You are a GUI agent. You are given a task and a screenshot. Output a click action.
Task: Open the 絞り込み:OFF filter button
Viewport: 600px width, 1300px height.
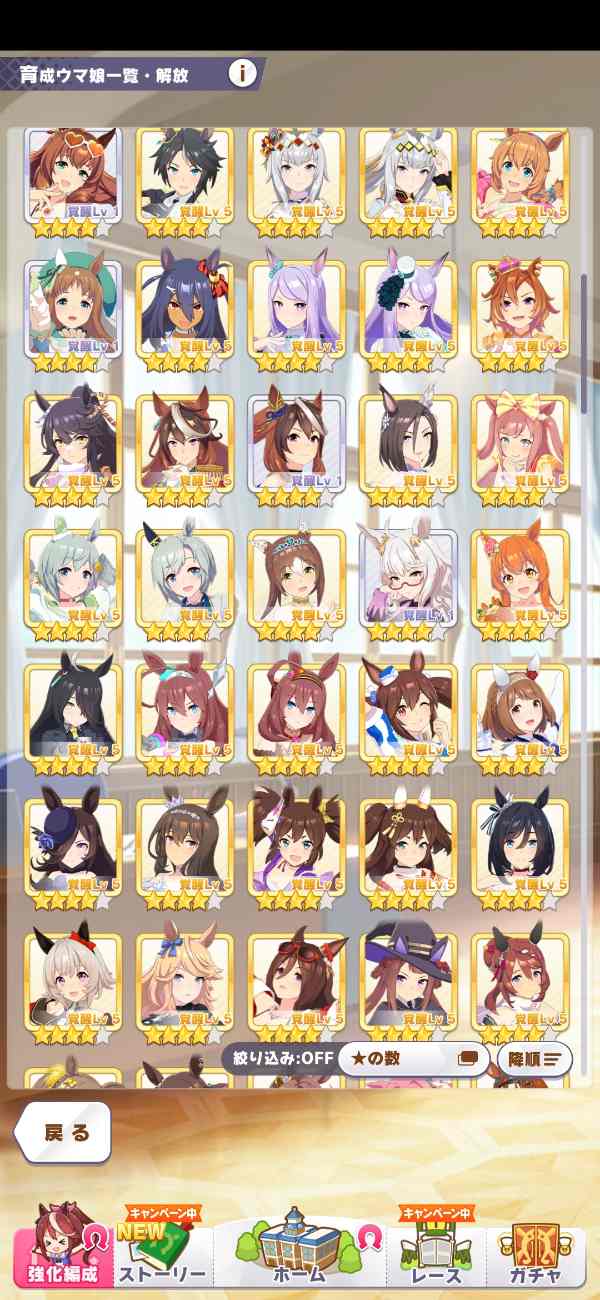click(x=279, y=1058)
